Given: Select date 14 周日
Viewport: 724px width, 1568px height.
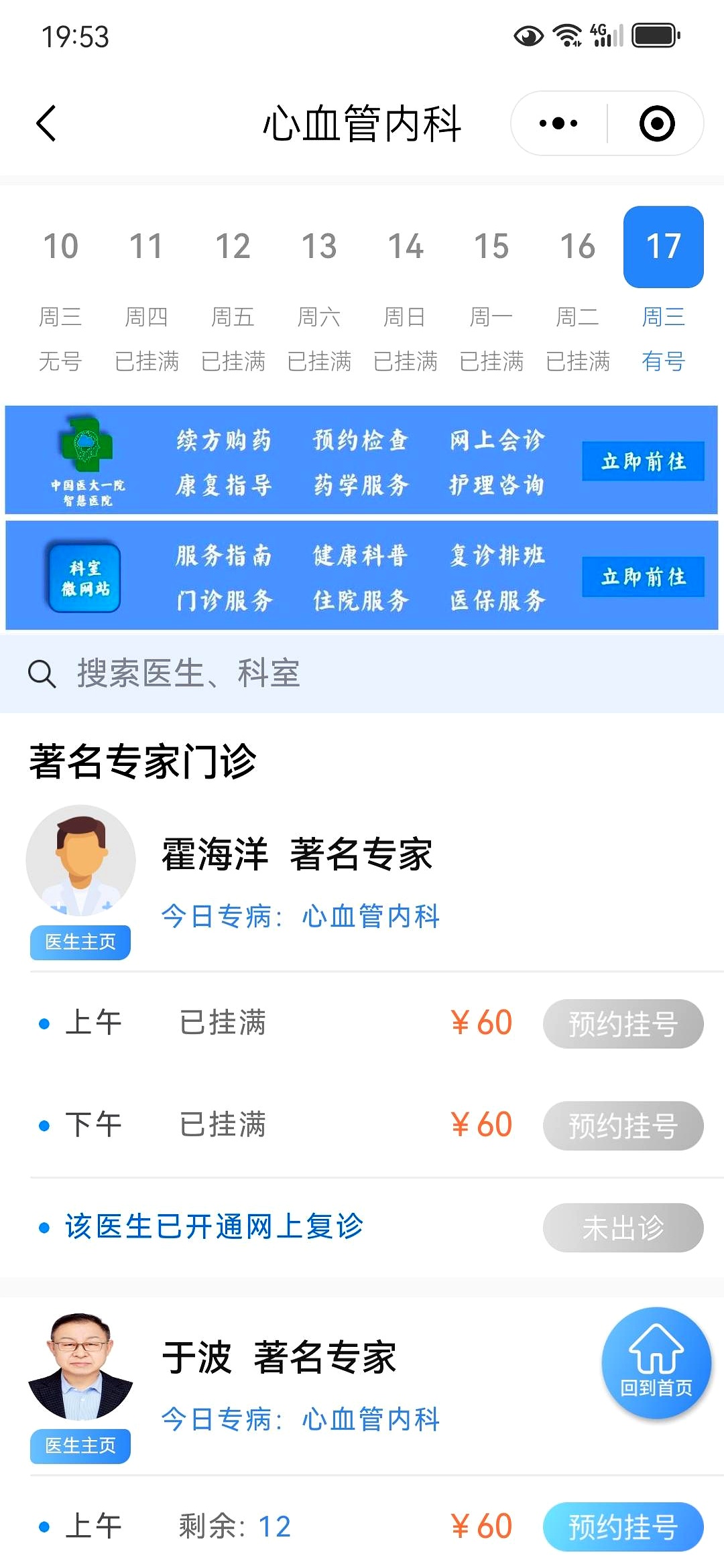Looking at the screenshot, I should 406,247.
